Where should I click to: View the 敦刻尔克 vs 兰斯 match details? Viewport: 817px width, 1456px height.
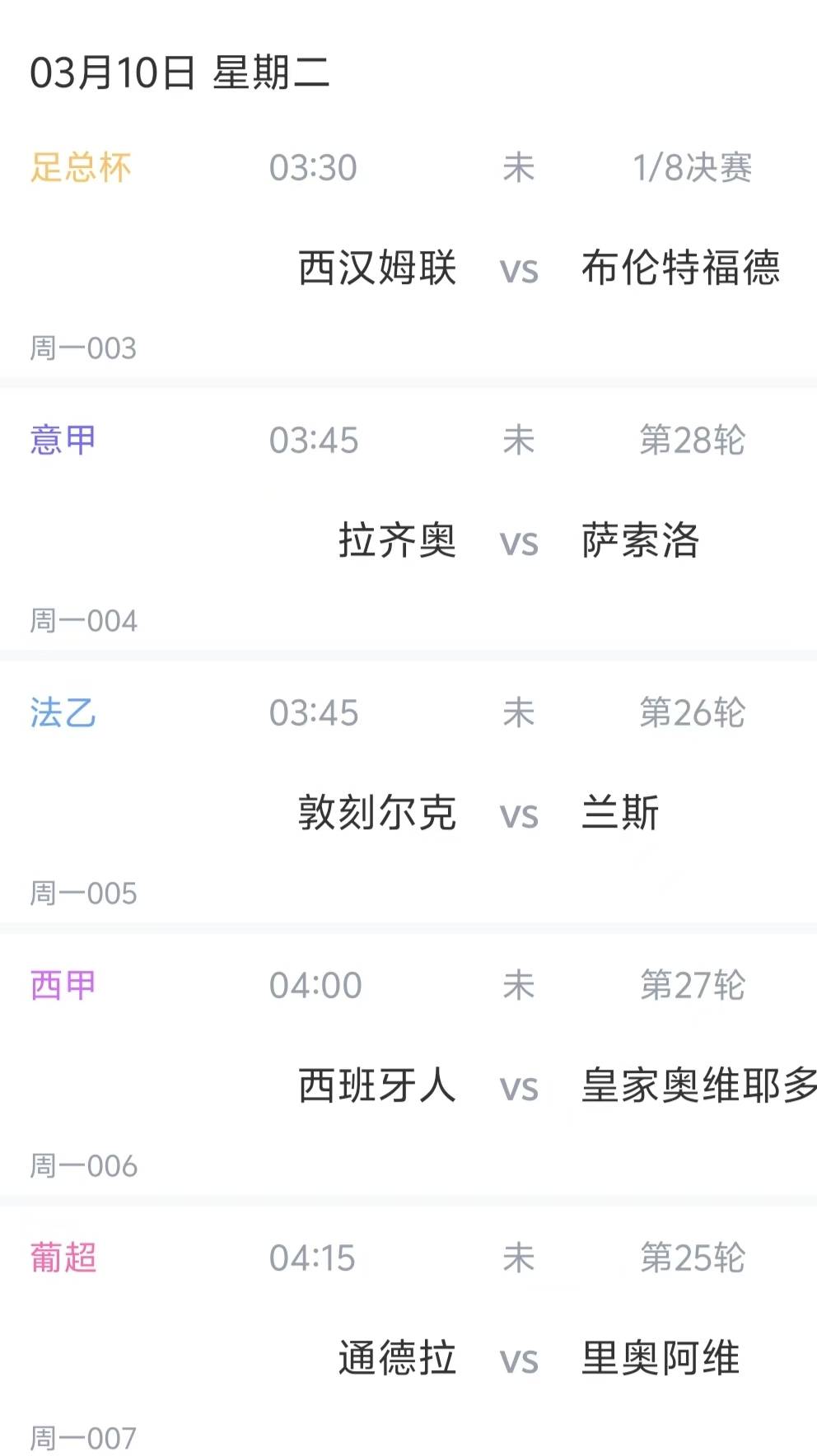coord(519,814)
